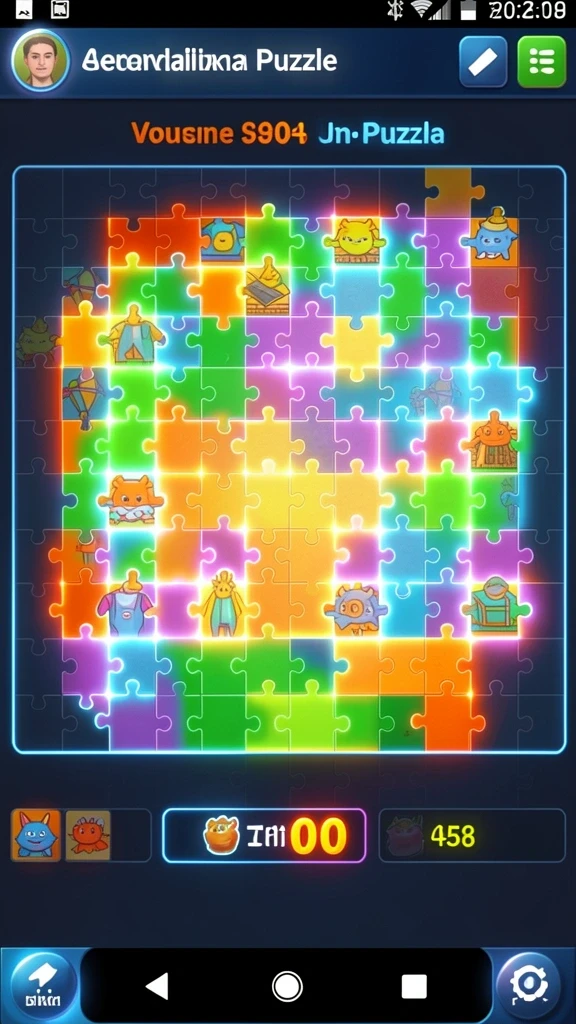576x1024 pixels.
Task: Tap the blue pencil edit button
Action: pyautogui.click(x=483, y=61)
